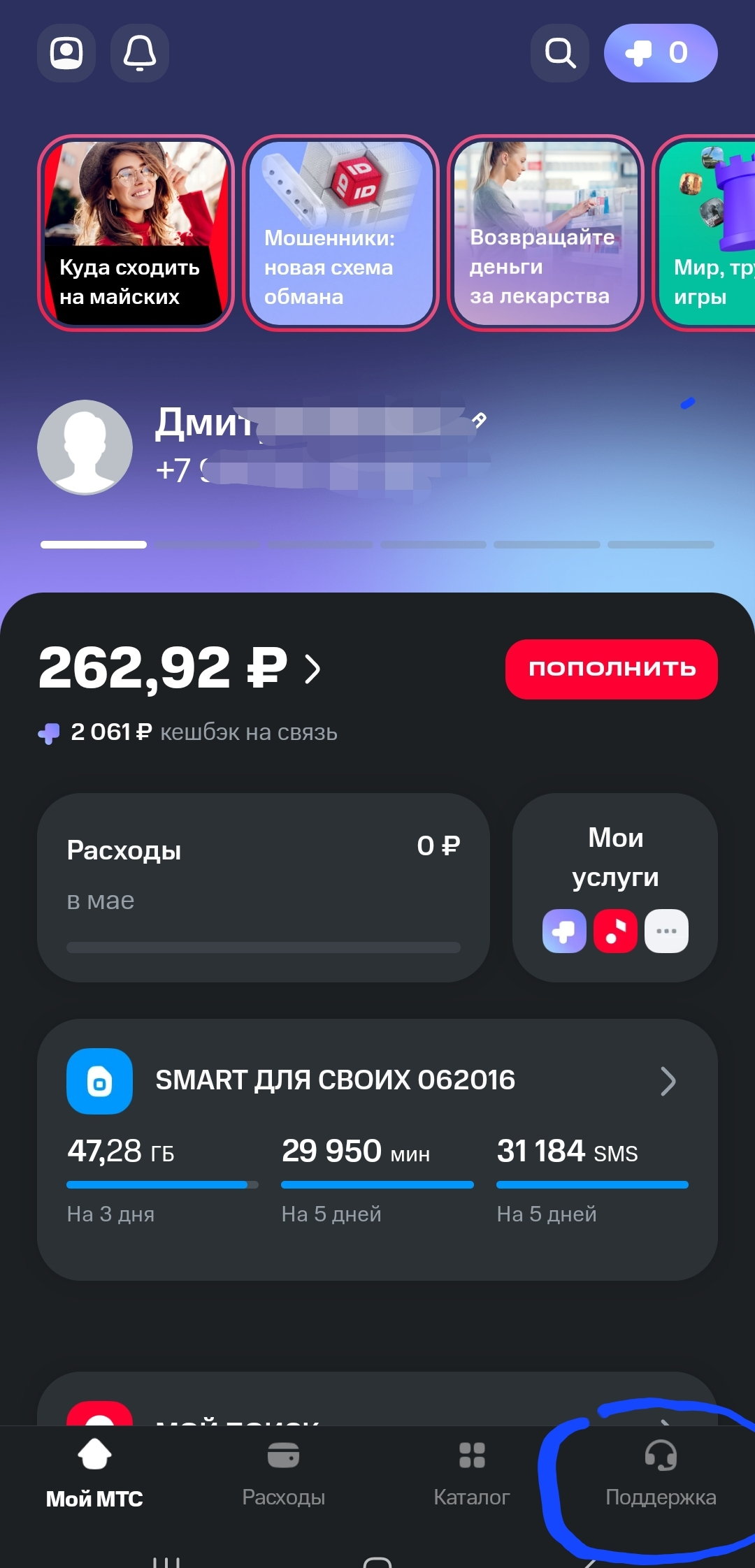Open the green games story tile
Screen dimensions: 755x1568
coord(705,233)
